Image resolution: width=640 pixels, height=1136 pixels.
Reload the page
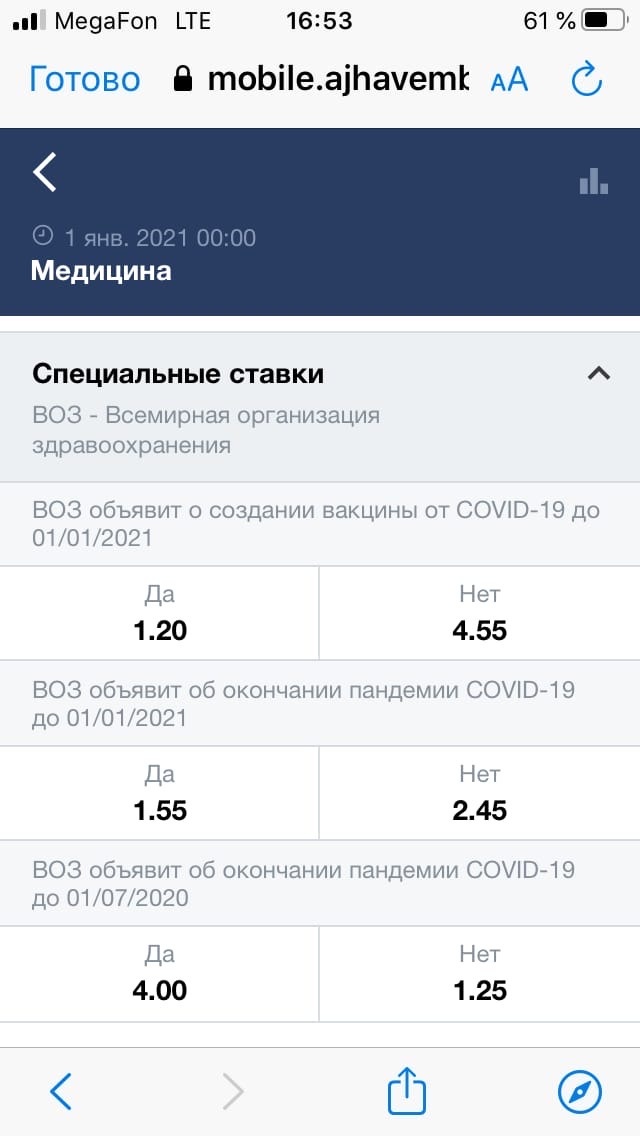(586, 79)
